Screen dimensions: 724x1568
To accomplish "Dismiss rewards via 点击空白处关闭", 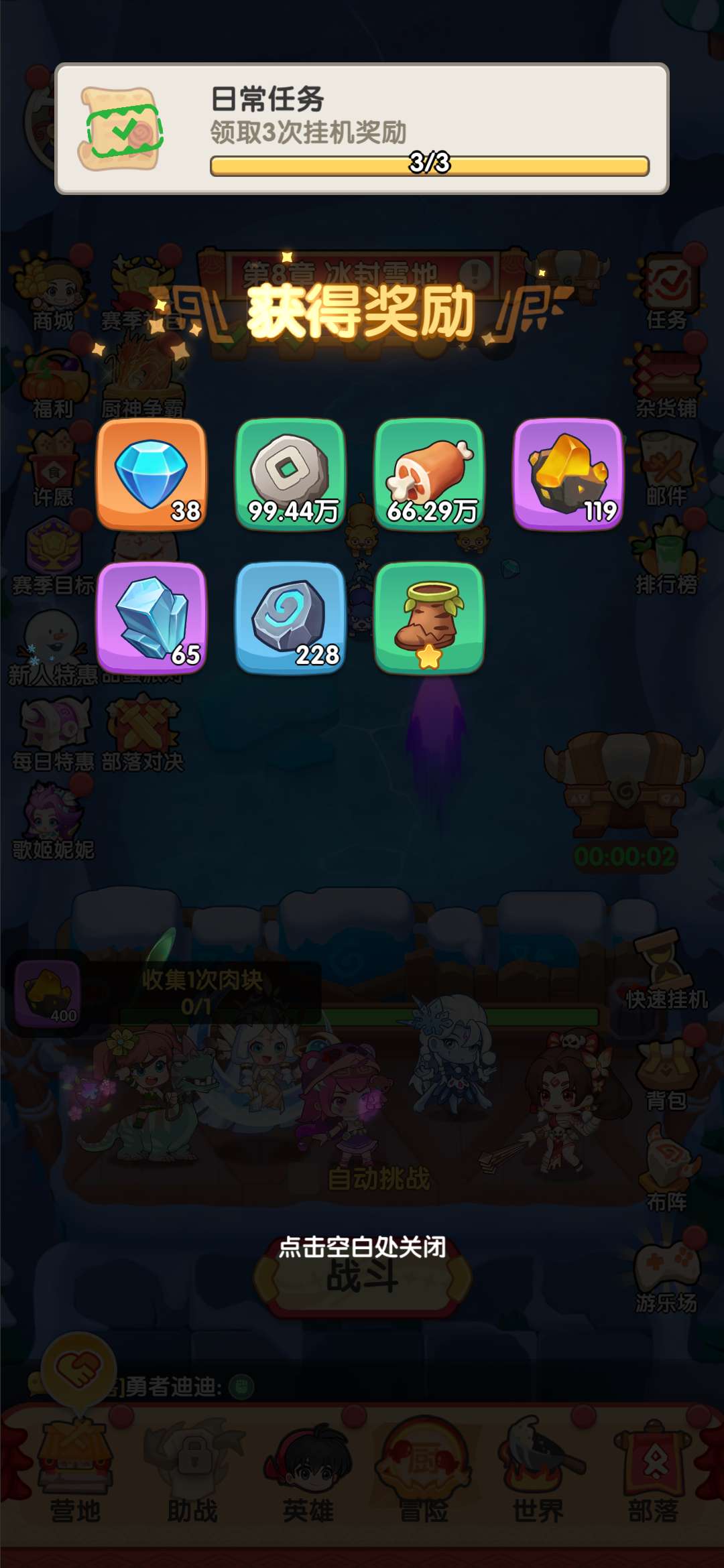I will [x=362, y=1246].
